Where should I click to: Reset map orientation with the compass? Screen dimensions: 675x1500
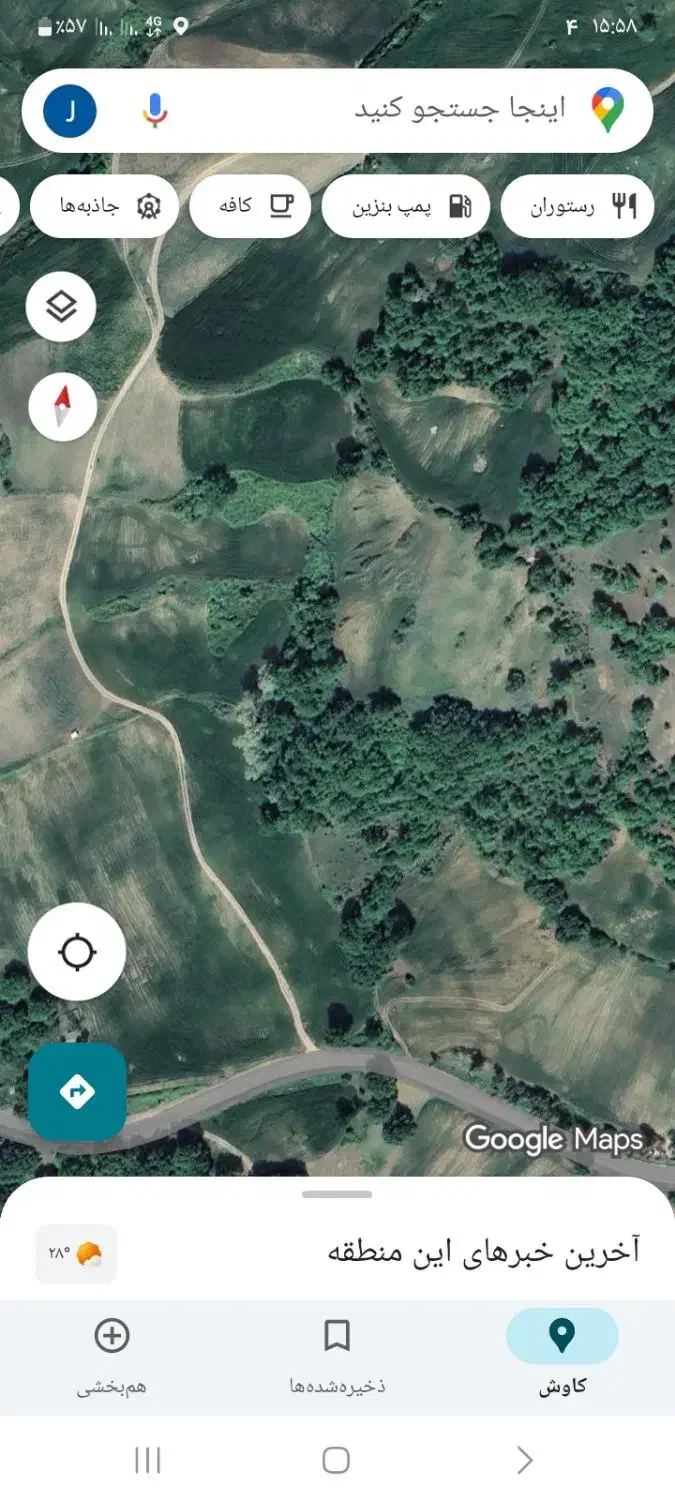coord(62,406)
